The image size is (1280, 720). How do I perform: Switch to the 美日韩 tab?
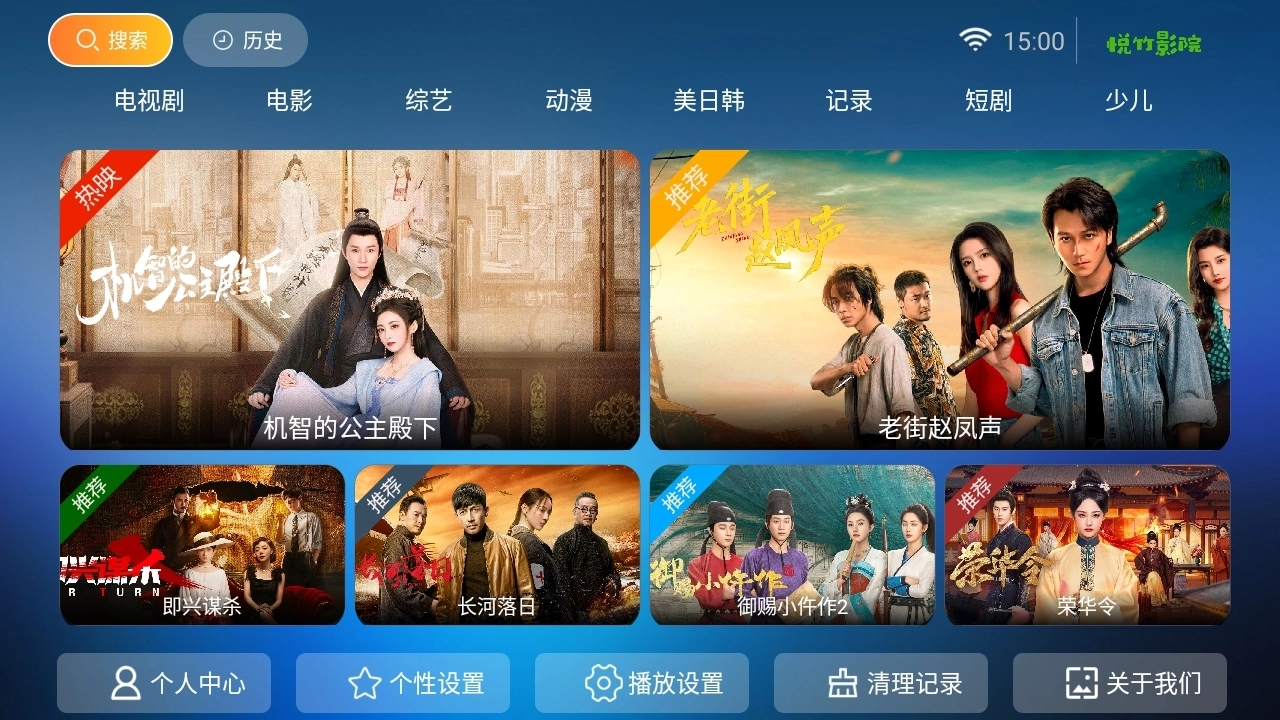pyautogui.click(x=709, y=100)
